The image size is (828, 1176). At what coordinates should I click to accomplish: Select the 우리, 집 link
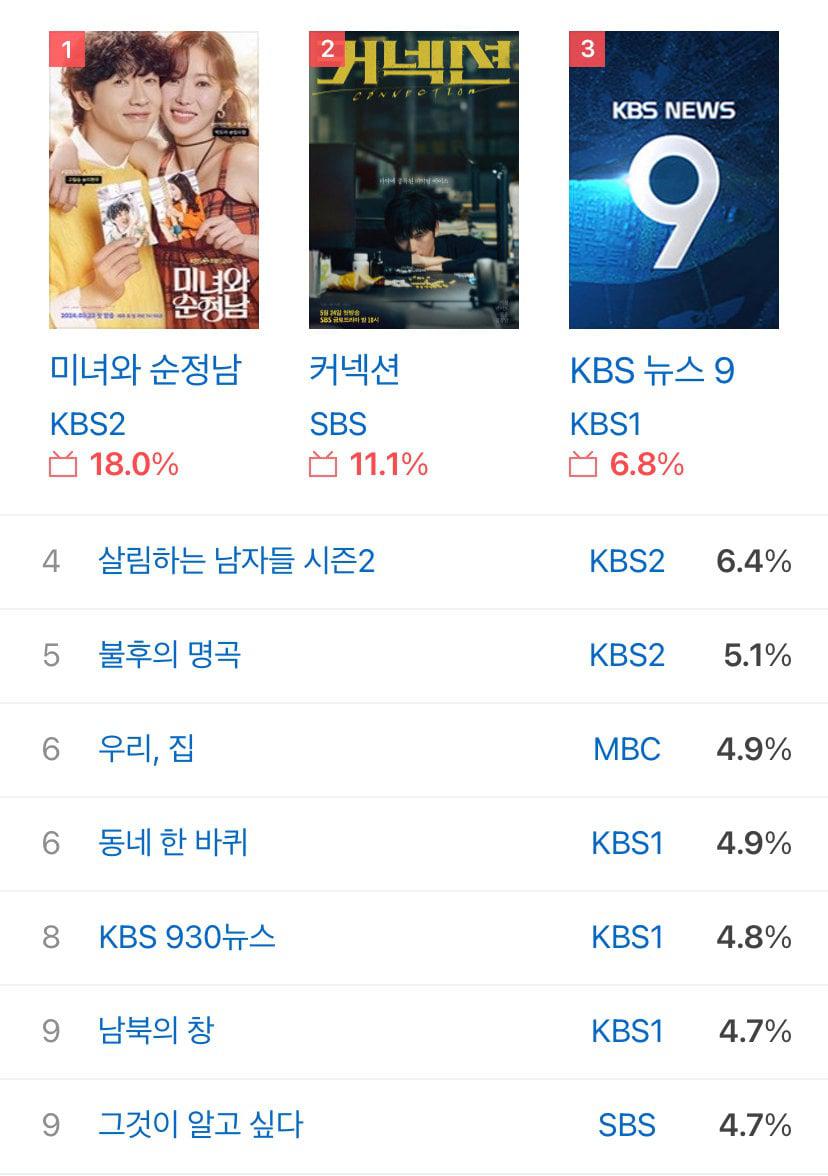pos(146,749)
